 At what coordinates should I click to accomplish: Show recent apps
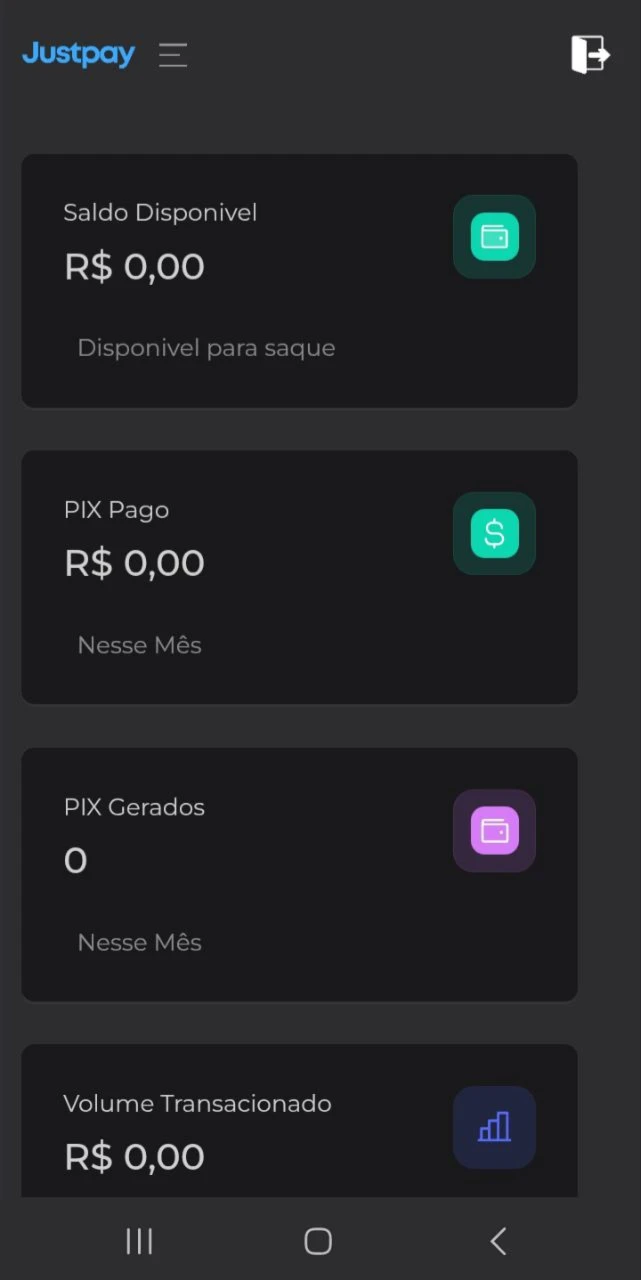click(x=139, y=1241)
